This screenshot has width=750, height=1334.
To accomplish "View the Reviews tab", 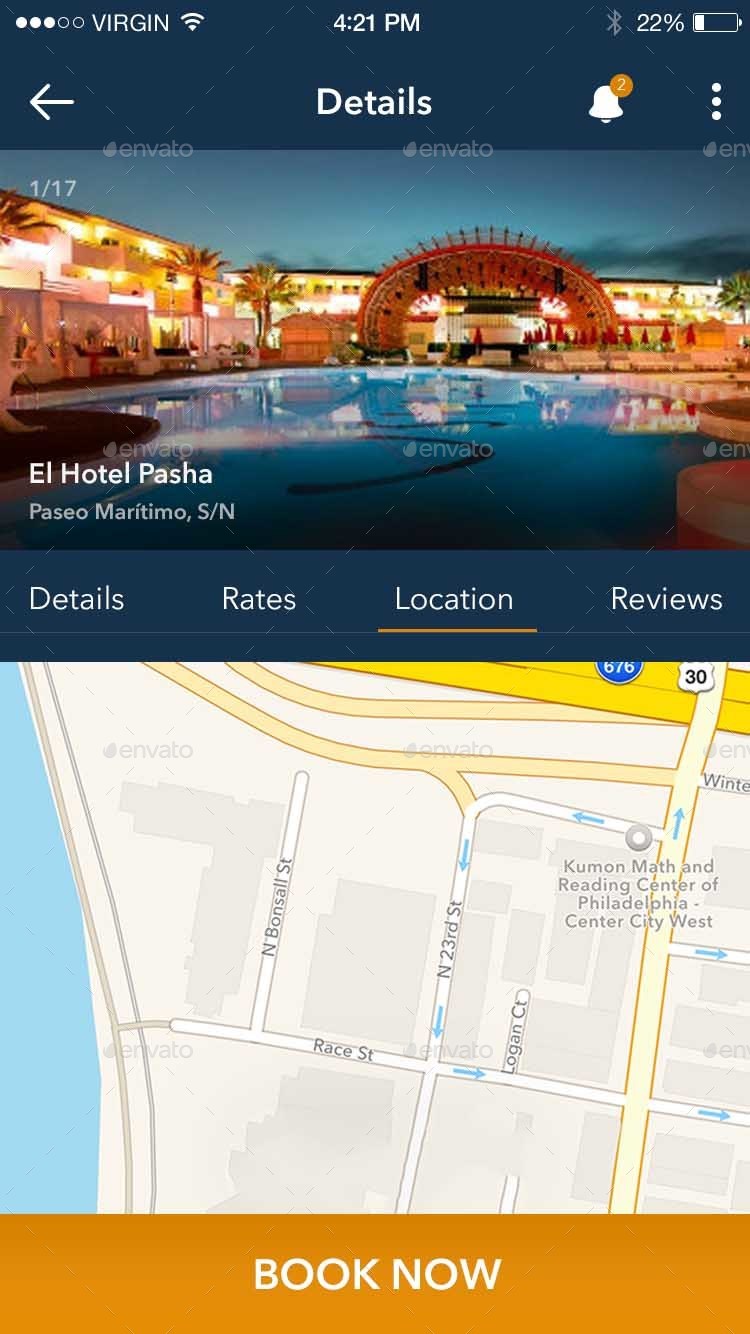I will [666, 598].
